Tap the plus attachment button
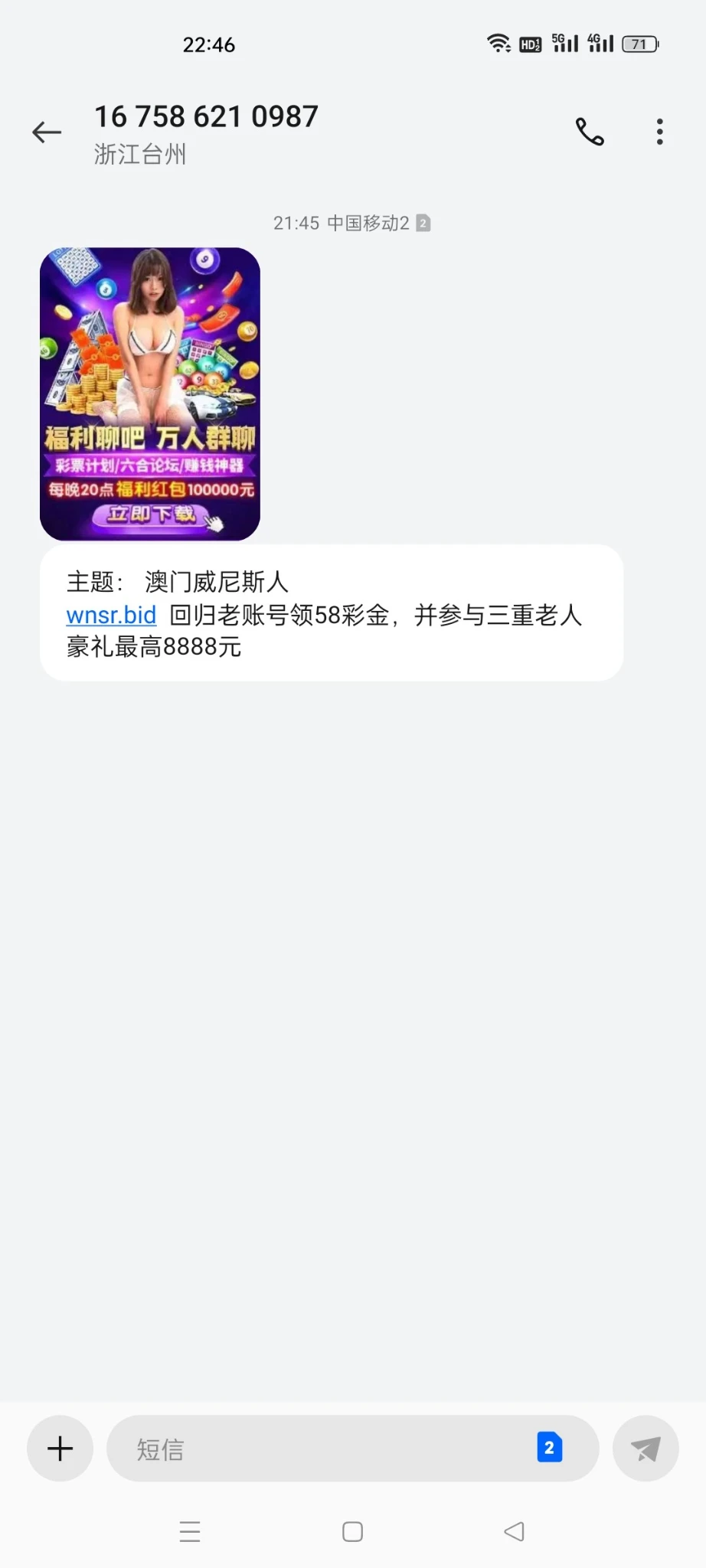 pyautogui.click(x=60, y=1448)
